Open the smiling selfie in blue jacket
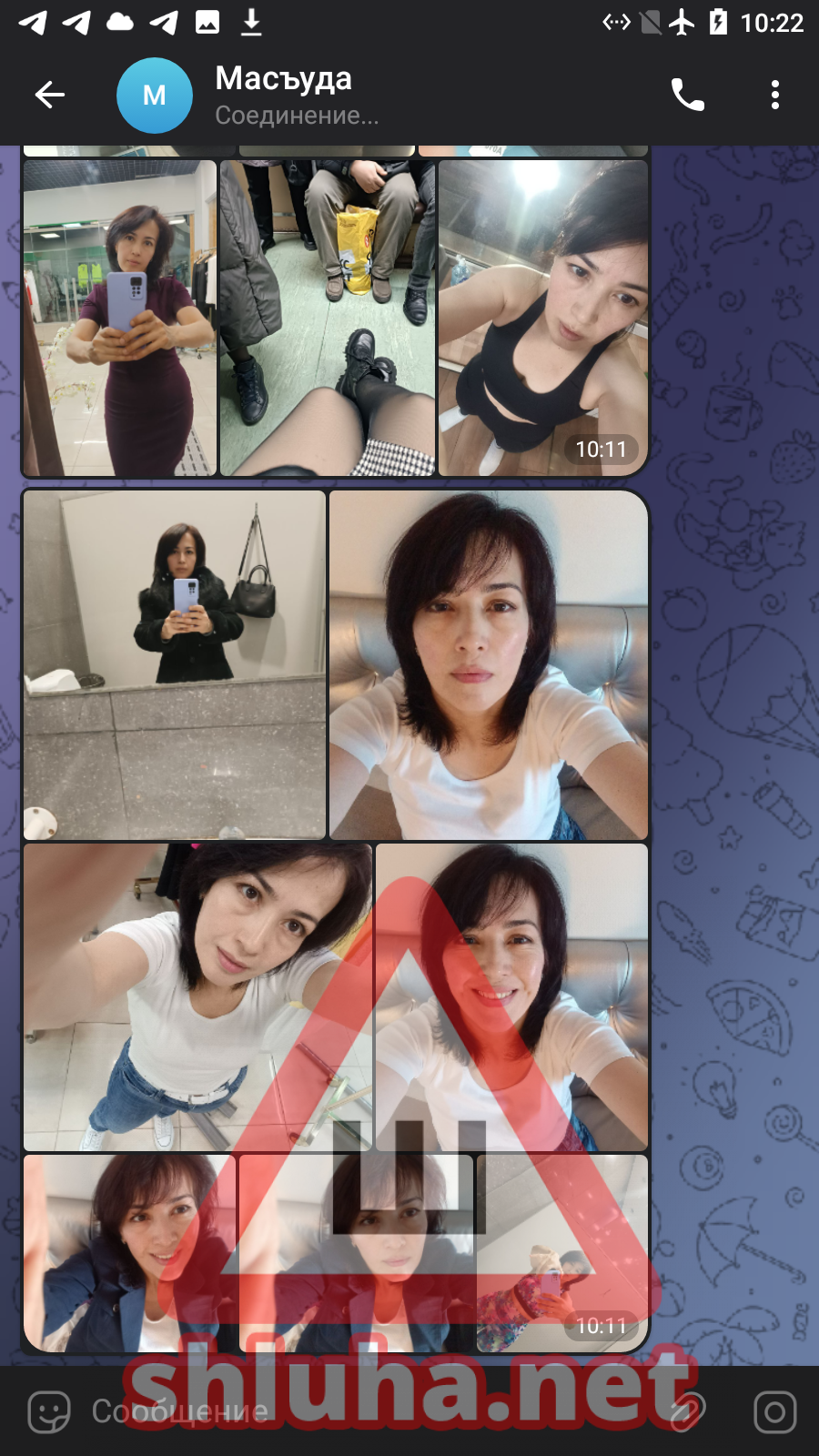The image size is (819, 1456). [129, 1252]
